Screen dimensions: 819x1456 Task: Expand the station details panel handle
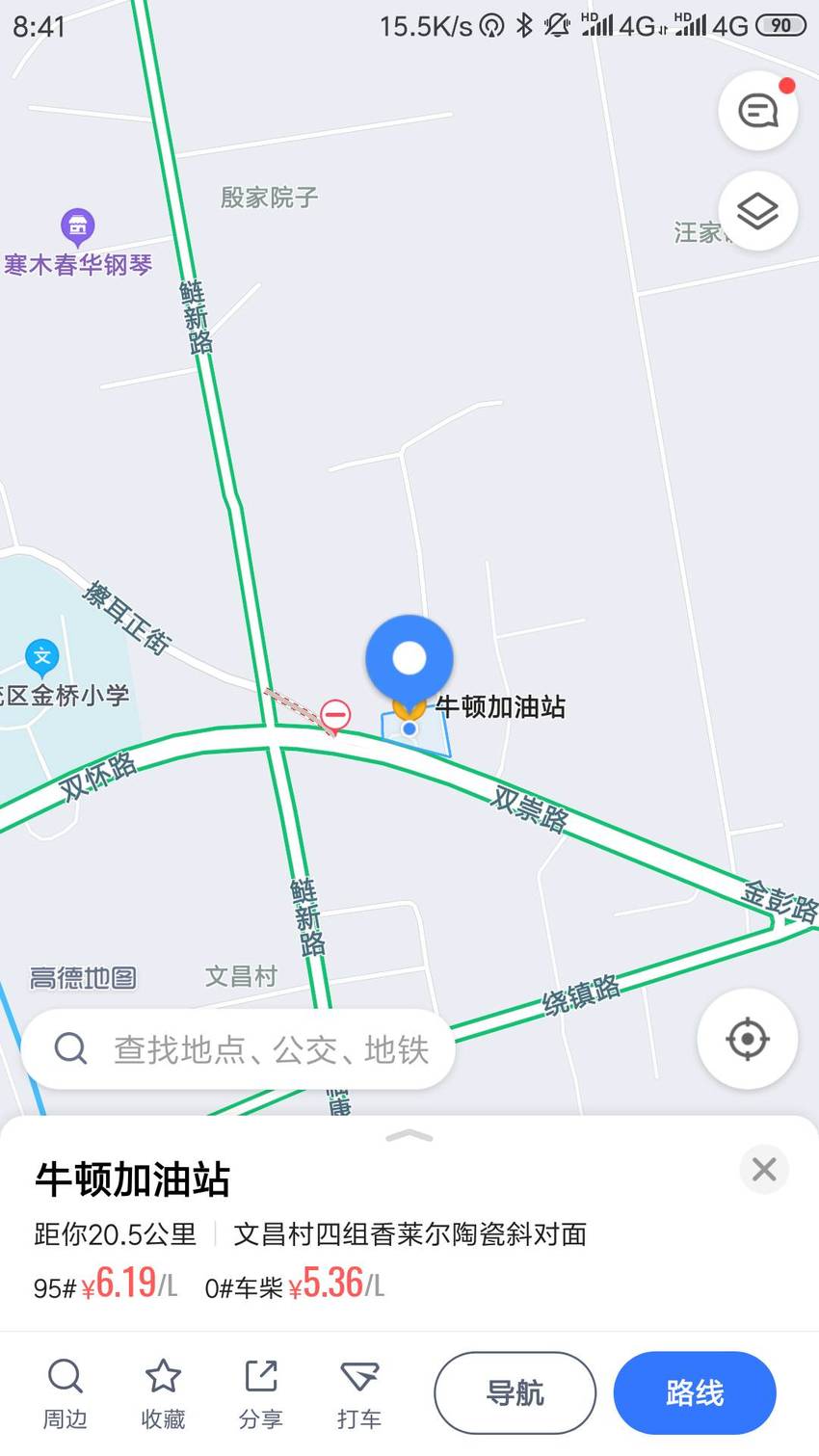(409, 1136)
